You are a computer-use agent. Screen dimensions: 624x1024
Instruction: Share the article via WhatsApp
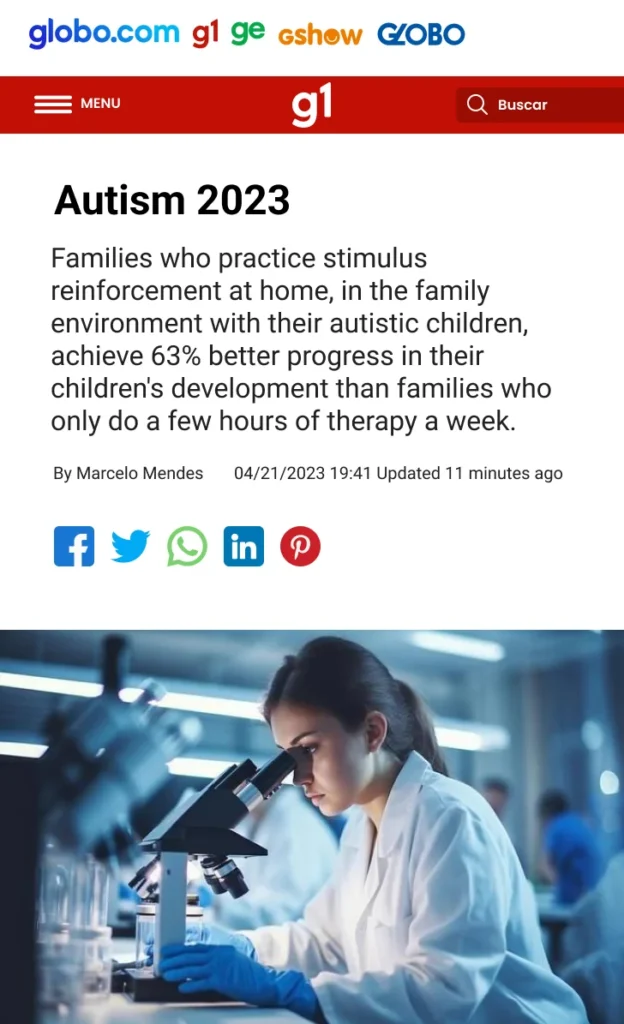(x=187, y=547)
